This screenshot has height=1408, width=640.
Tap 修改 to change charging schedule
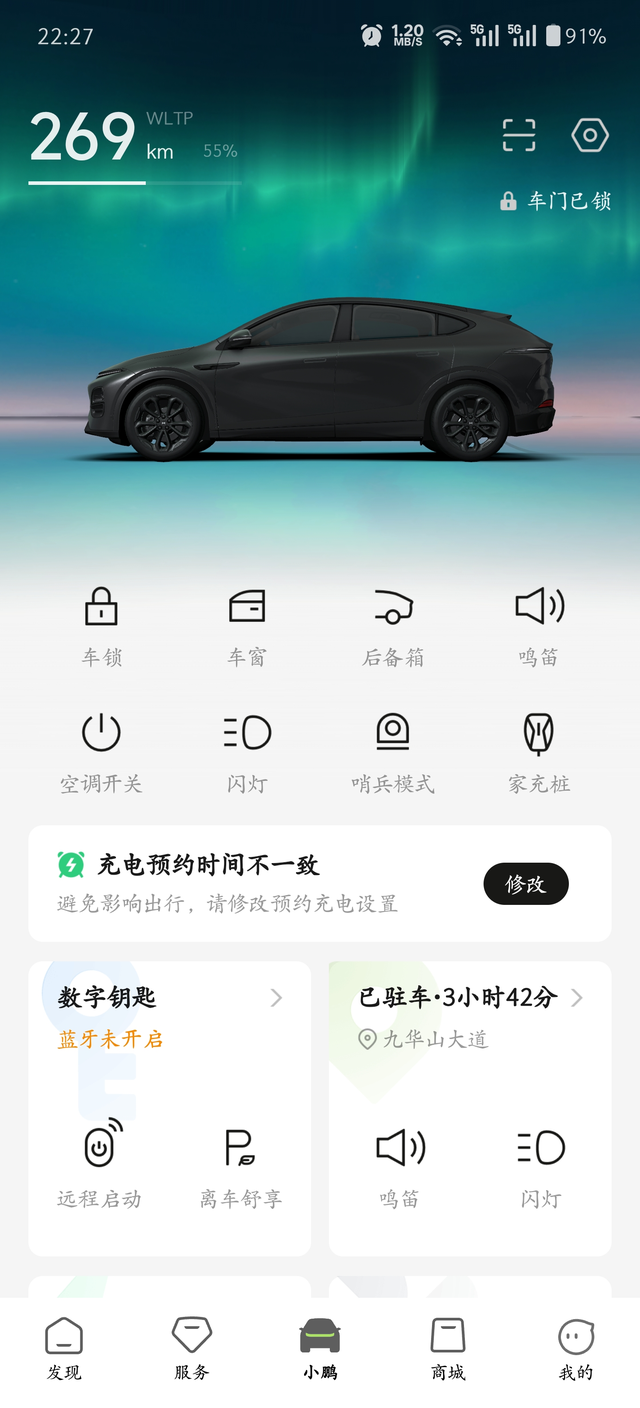point(526,884)
